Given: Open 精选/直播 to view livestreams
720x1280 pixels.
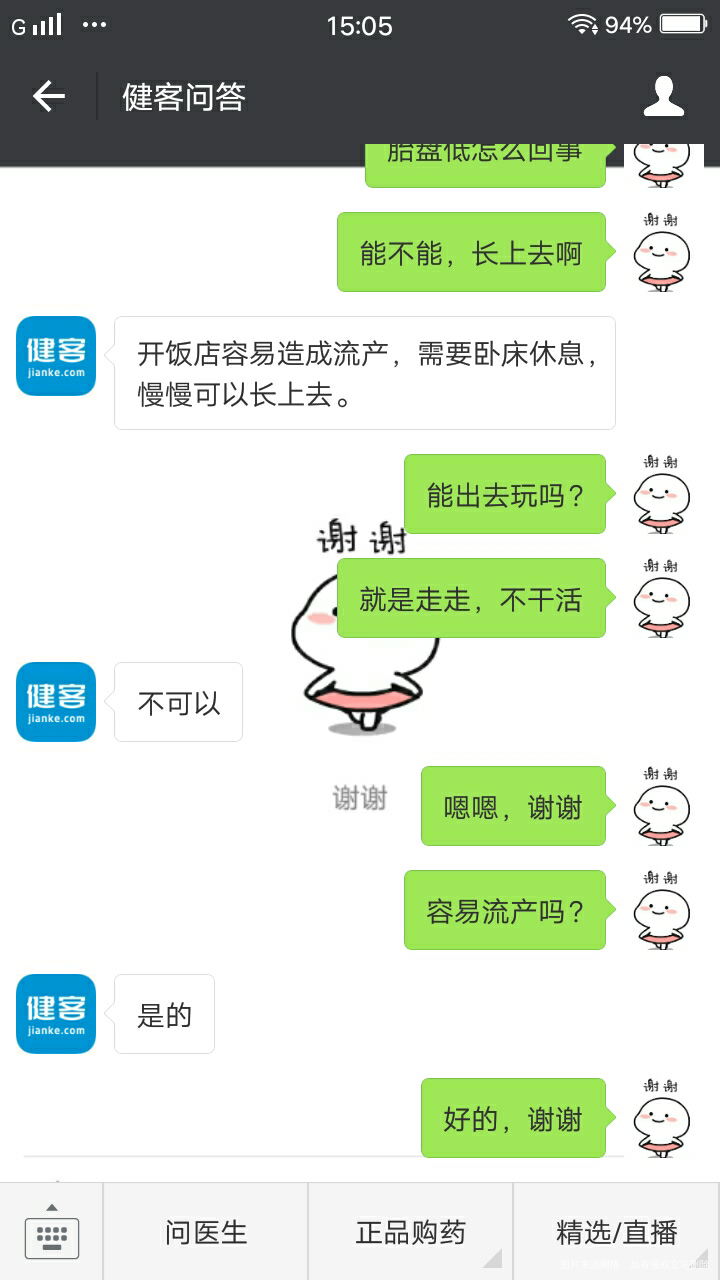Looking at the screenshot, I should (x=614, y=1233).
